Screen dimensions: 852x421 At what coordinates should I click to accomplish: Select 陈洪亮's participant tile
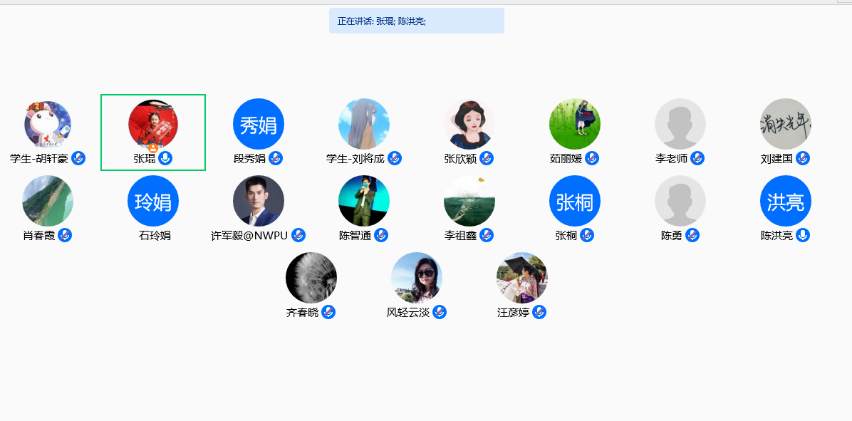tap(785, 201)
